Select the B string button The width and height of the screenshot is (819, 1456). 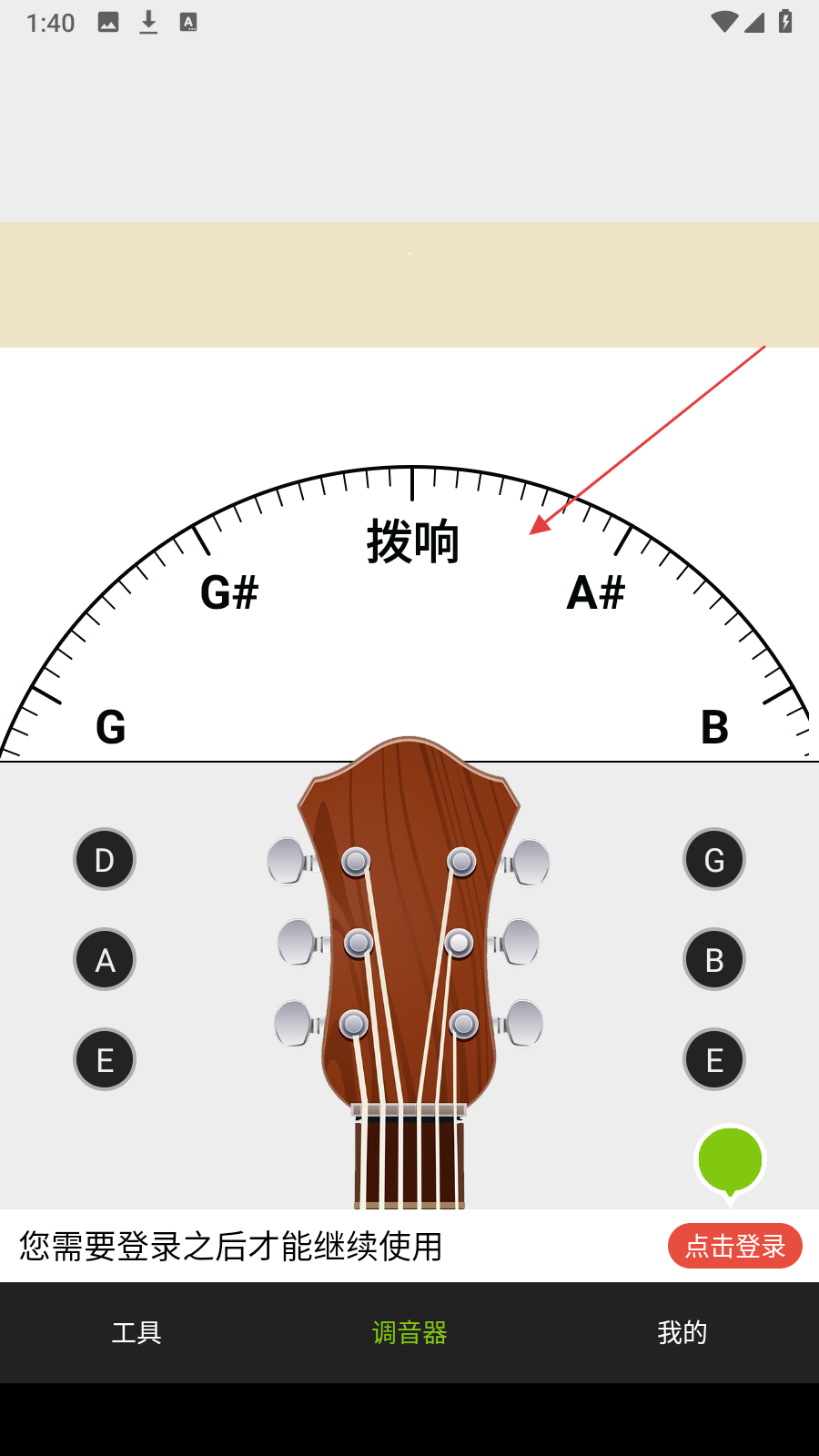point(714,959)
